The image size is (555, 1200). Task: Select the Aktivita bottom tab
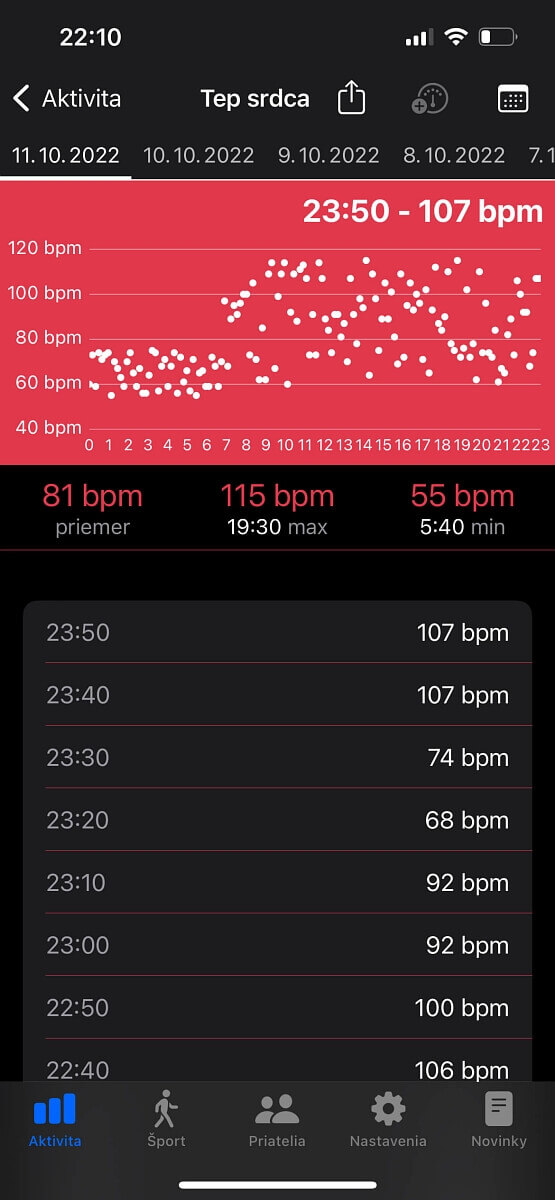point(55,1119)
